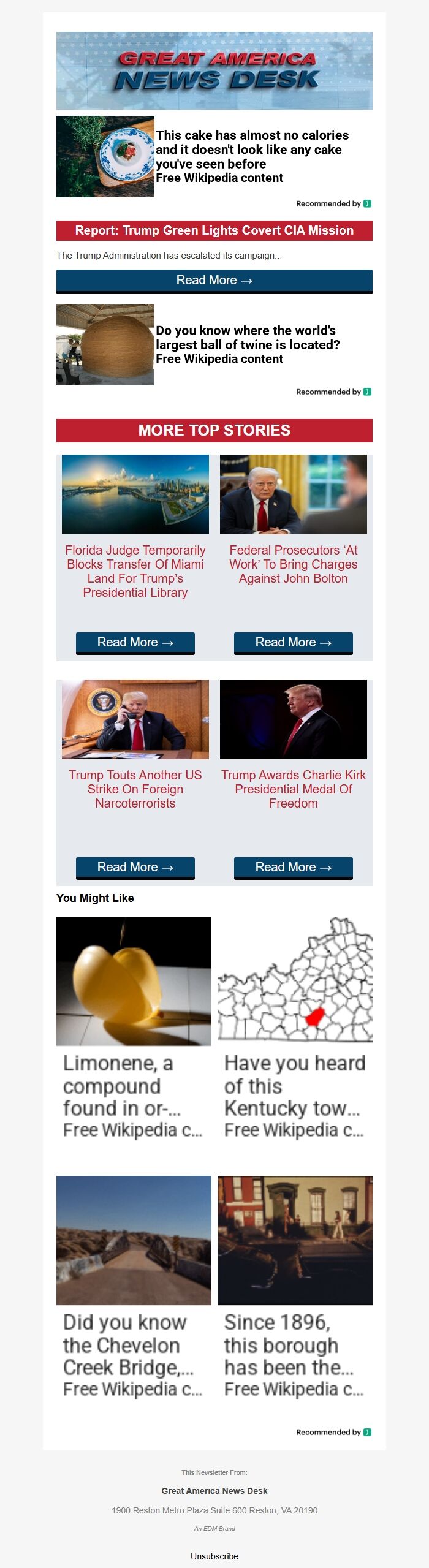Open the Charlie Kirk Medal of Freedom story
429x1568 pixels.
[293, 789]
